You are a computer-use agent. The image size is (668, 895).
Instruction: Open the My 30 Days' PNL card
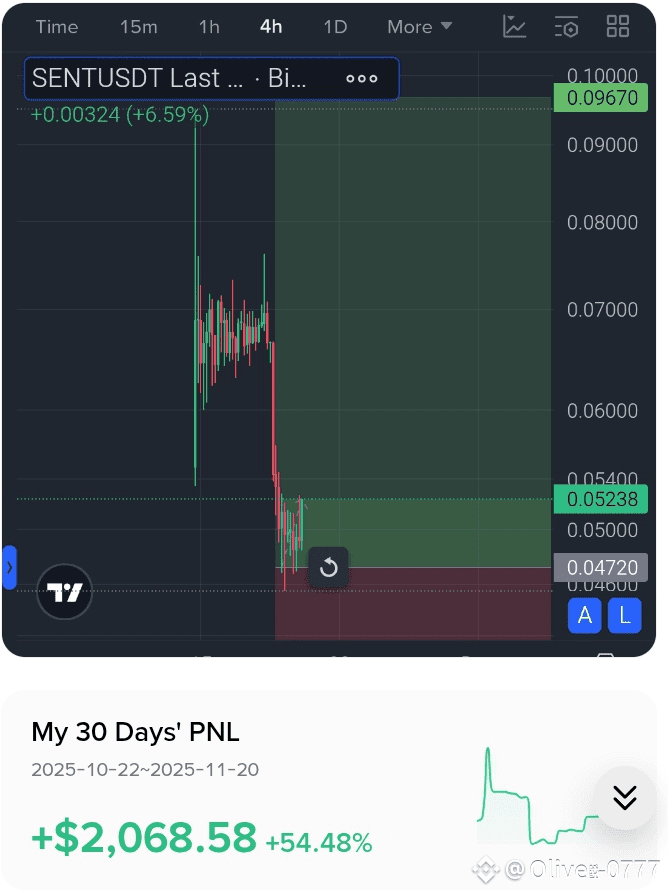point(250,790)
